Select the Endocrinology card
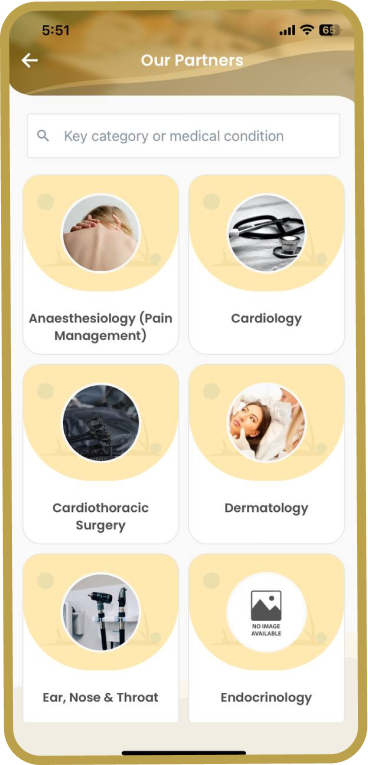368x765 pixels. (266, 638)
